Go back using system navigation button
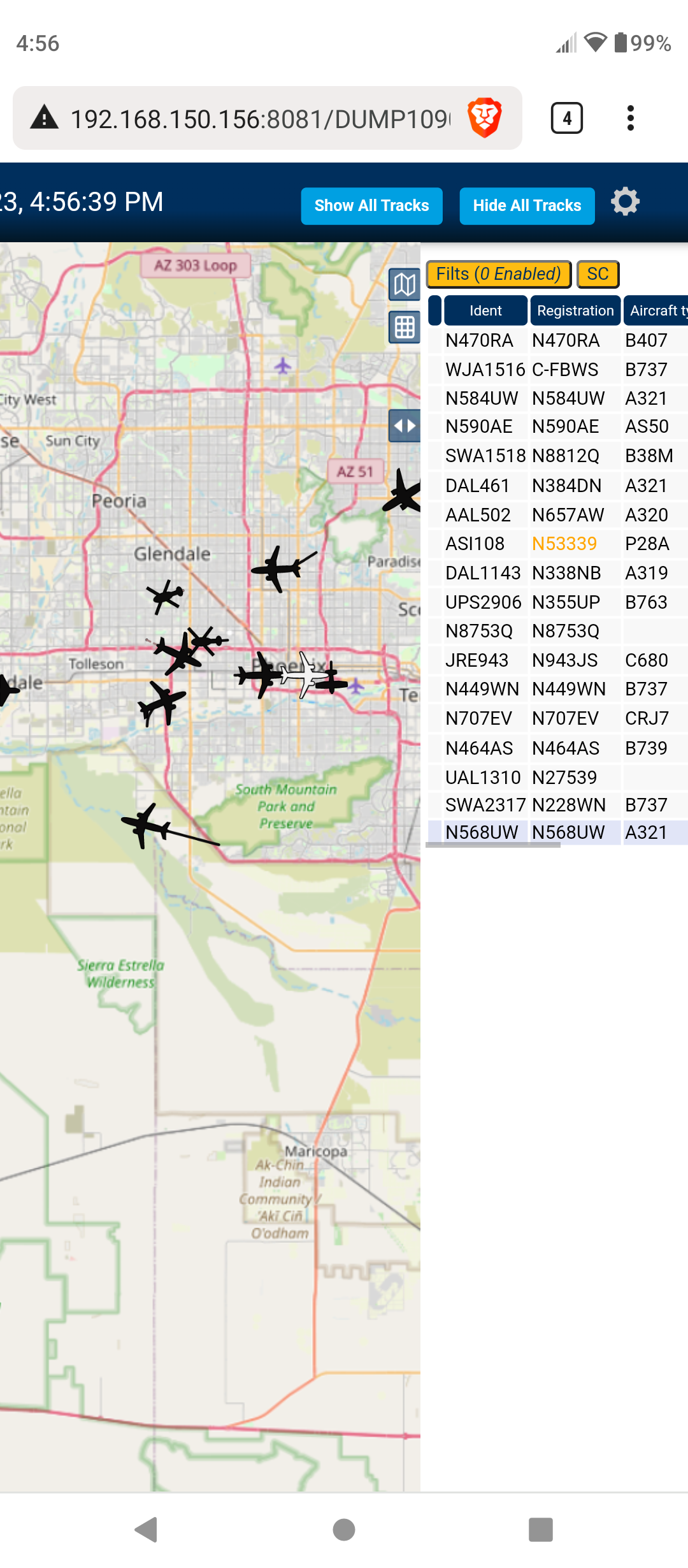The image size is (688, 1568). [147, 1530]
